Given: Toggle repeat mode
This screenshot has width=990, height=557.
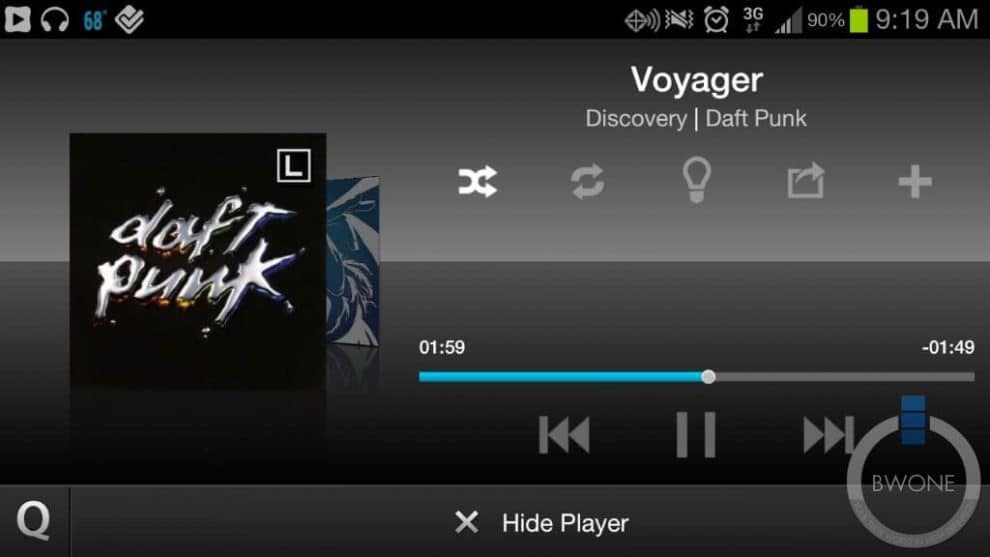Looking at the screenshot, I should 587,182.
